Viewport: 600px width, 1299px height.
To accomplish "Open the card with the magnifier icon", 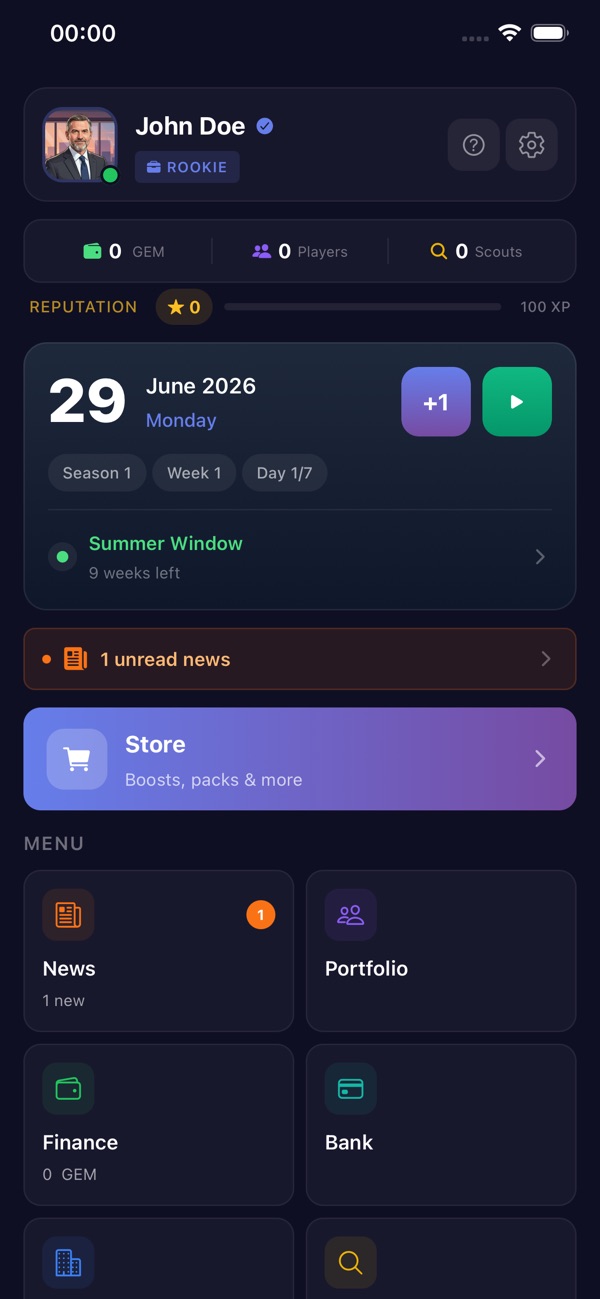I will pyautogui.click(x=441, y=1259).
